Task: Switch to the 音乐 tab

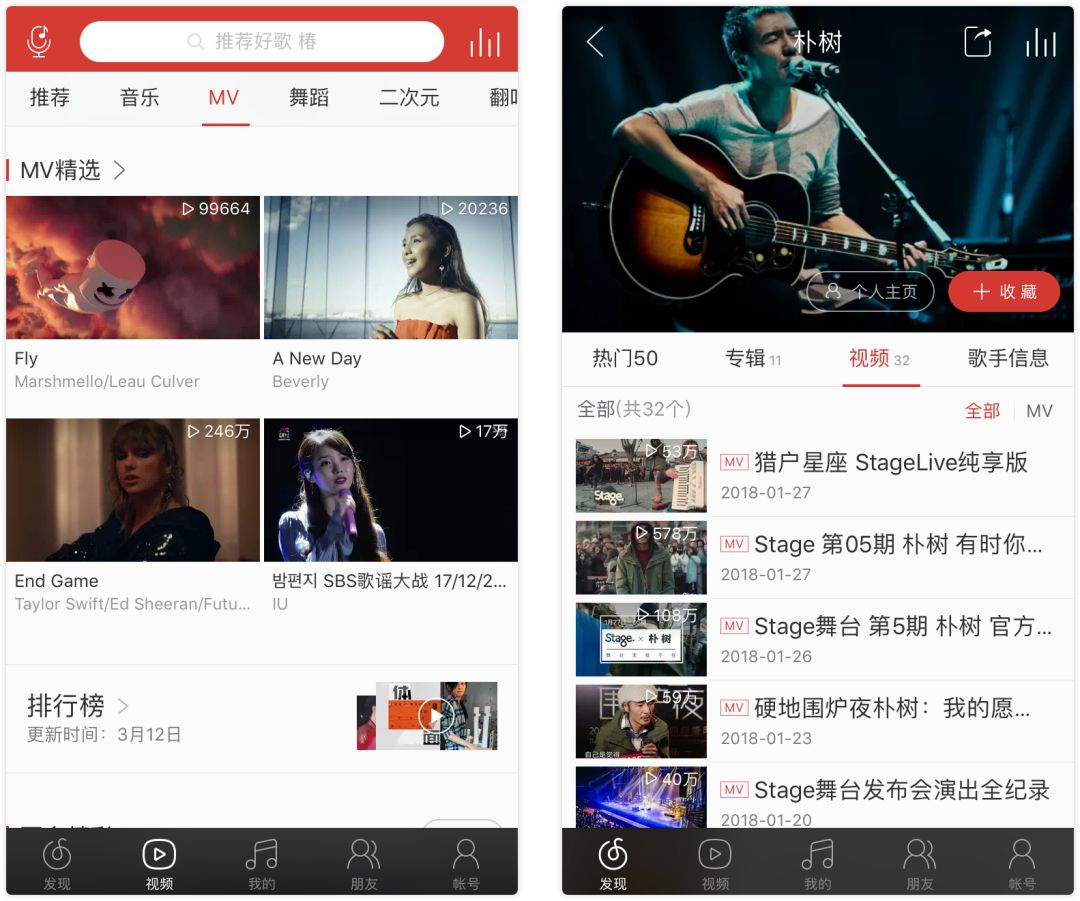Action: (140, 98)
